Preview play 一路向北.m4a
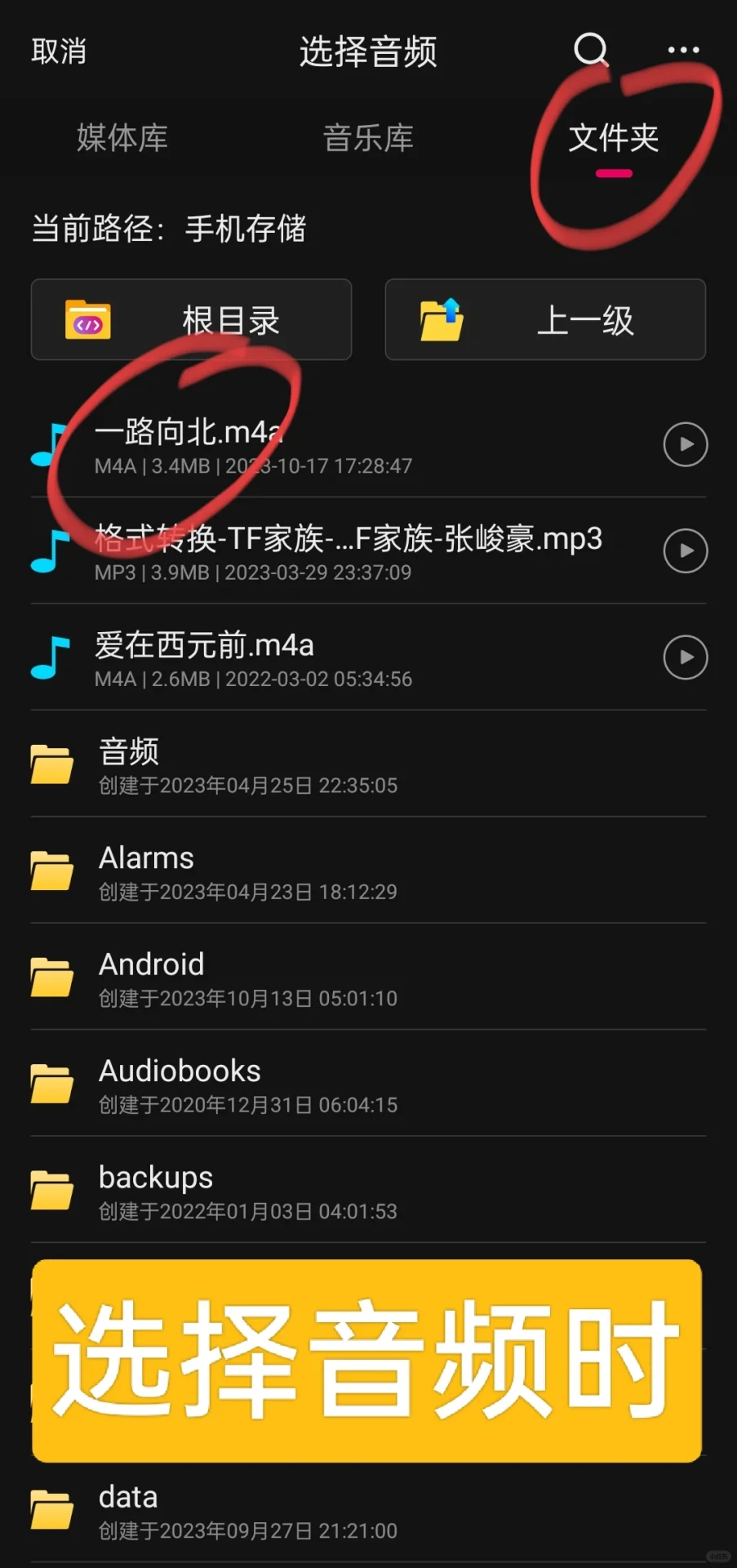 [685, 444]
